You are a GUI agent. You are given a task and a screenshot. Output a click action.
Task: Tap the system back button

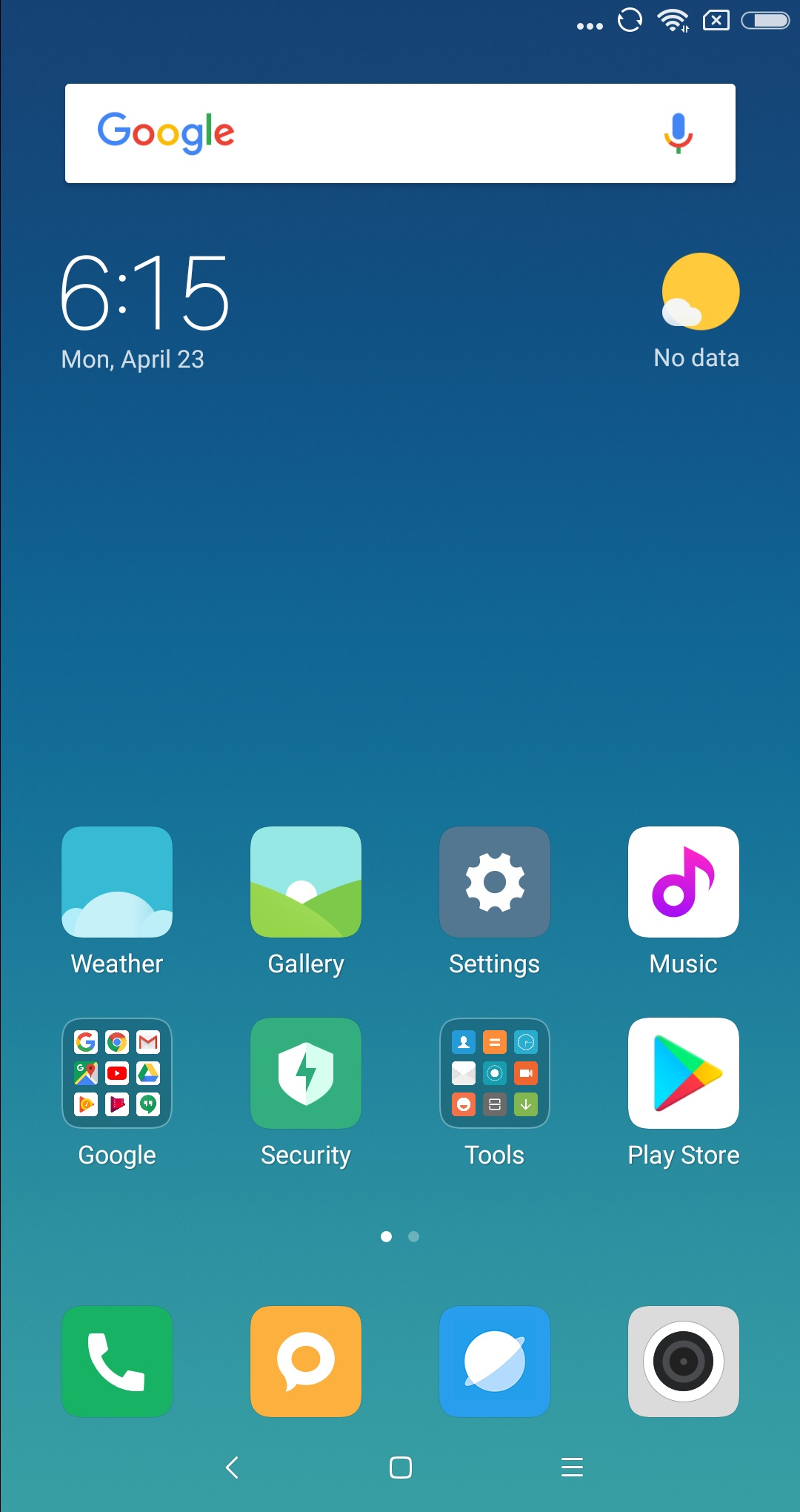pos(232,1468)
